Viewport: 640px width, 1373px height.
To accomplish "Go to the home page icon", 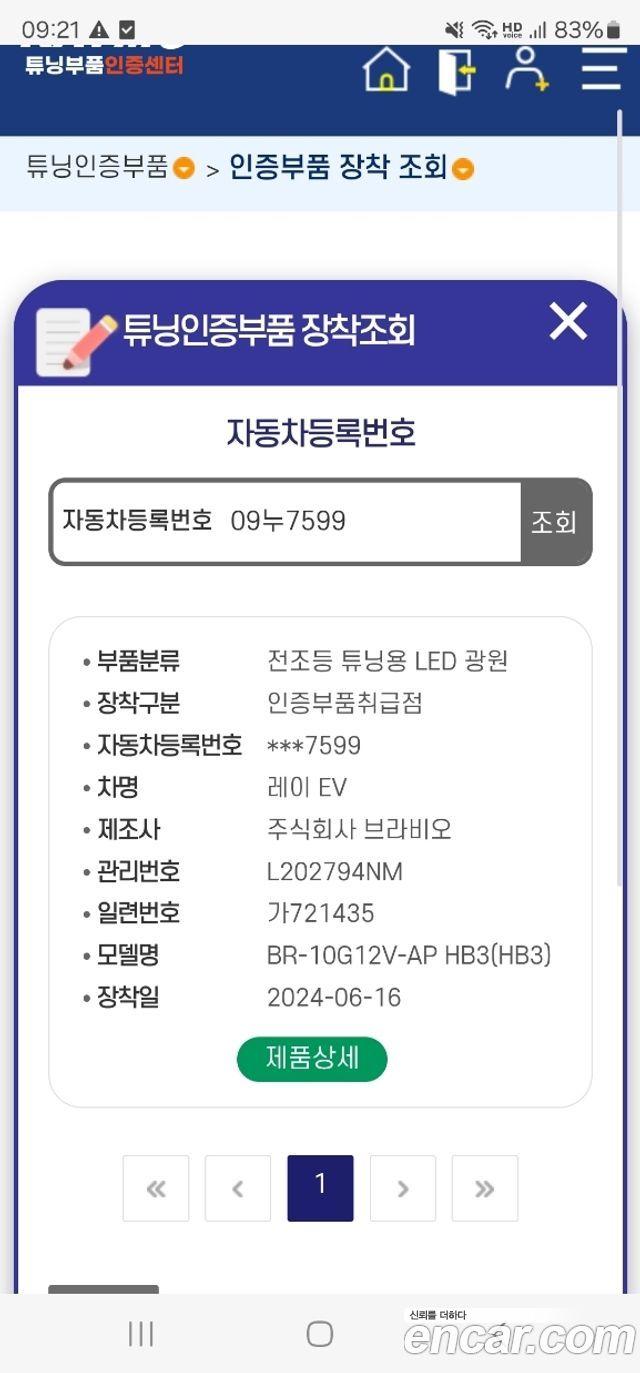I will pos(386,70).
